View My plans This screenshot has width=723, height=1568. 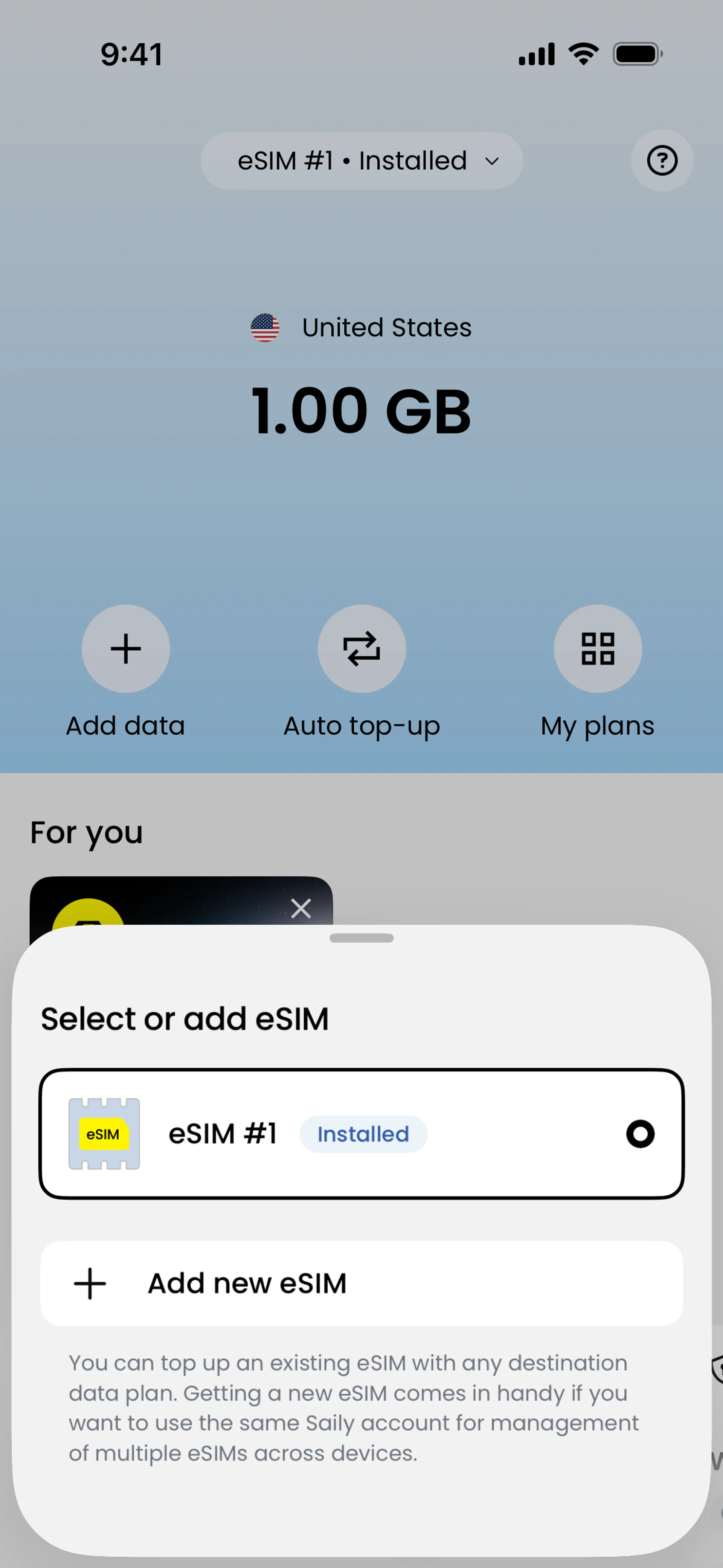click(597, 649)
